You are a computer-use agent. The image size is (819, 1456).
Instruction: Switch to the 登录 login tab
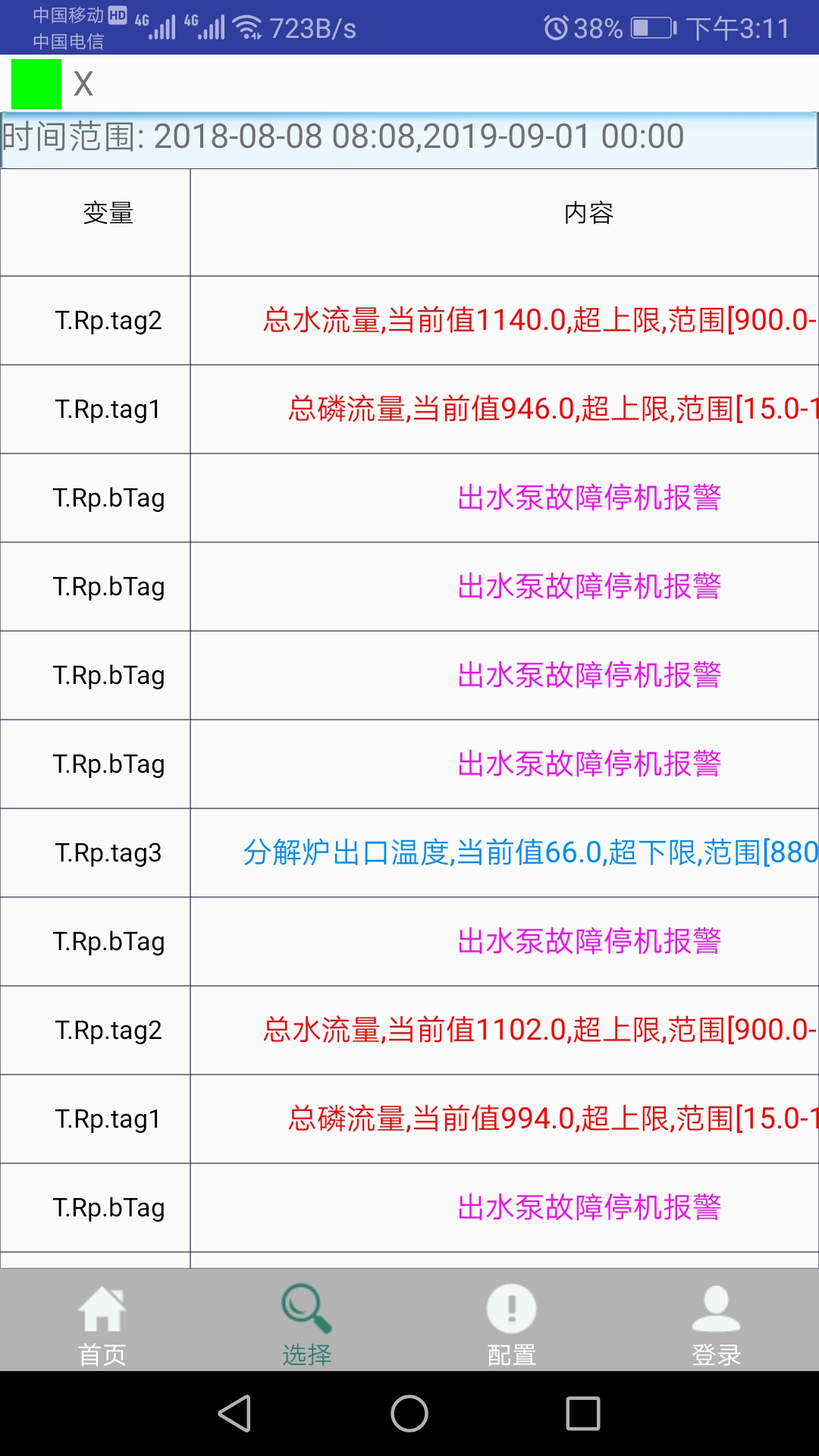pos(717,1323)
